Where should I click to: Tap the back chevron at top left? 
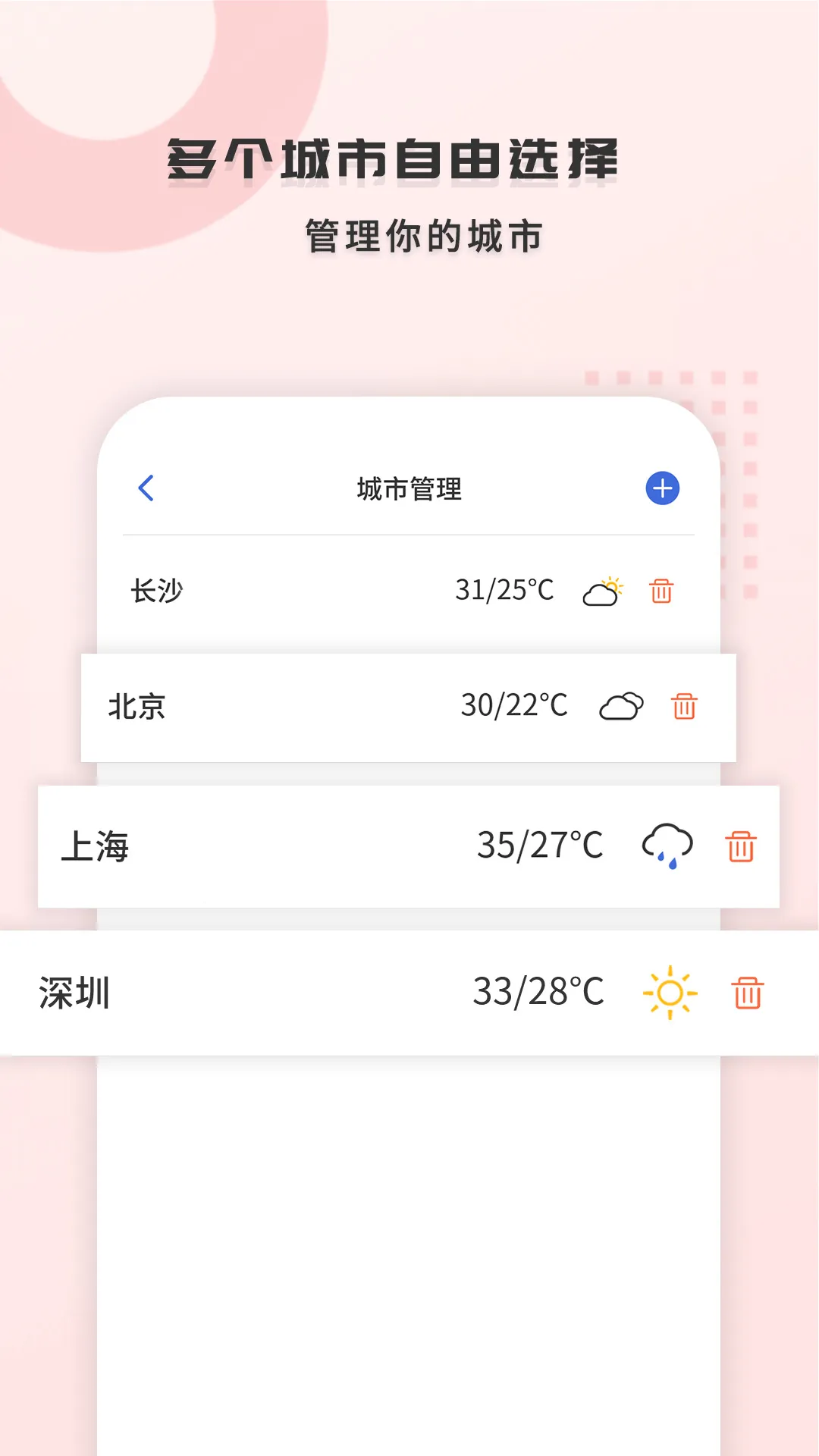click(x=147, y=489)
